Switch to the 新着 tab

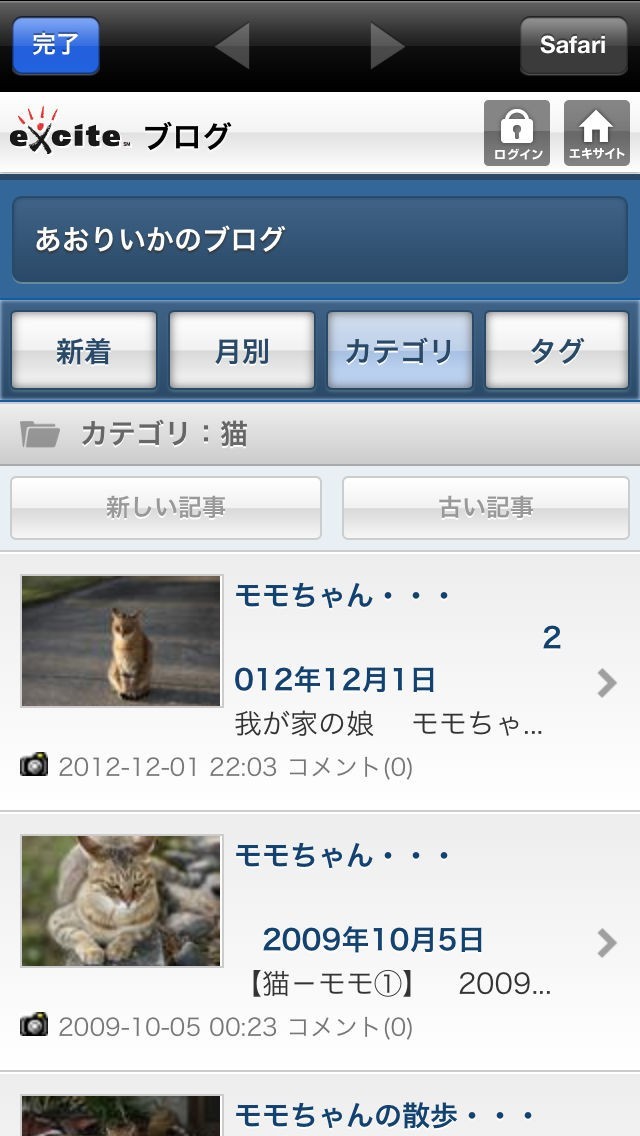(84, 351)
